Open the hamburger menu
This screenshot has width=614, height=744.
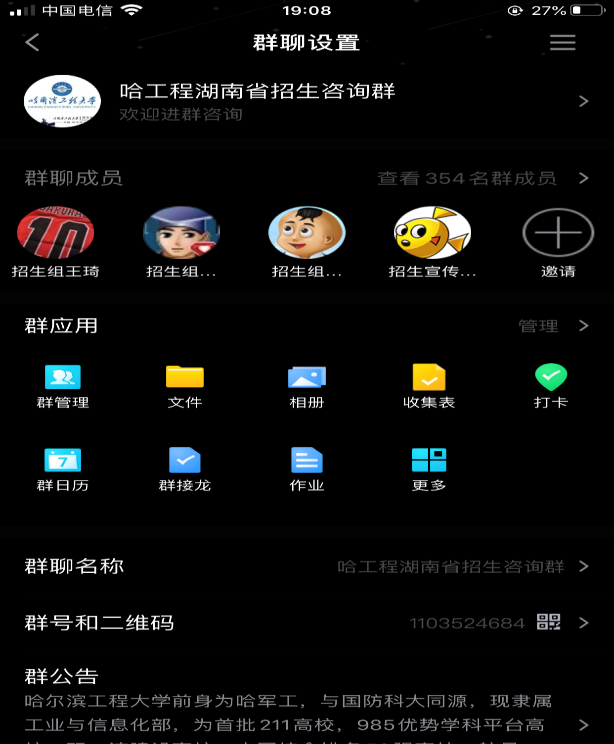563,42
